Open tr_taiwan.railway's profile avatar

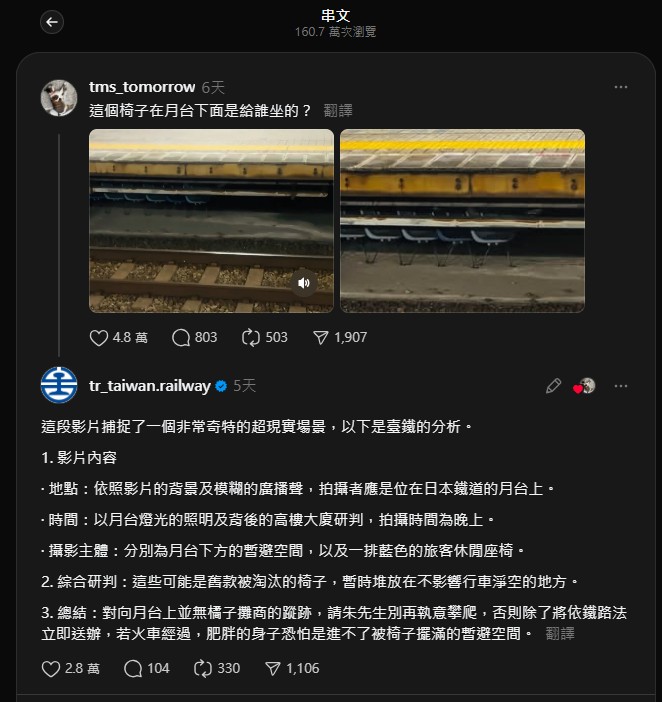(x=59, y=386)
